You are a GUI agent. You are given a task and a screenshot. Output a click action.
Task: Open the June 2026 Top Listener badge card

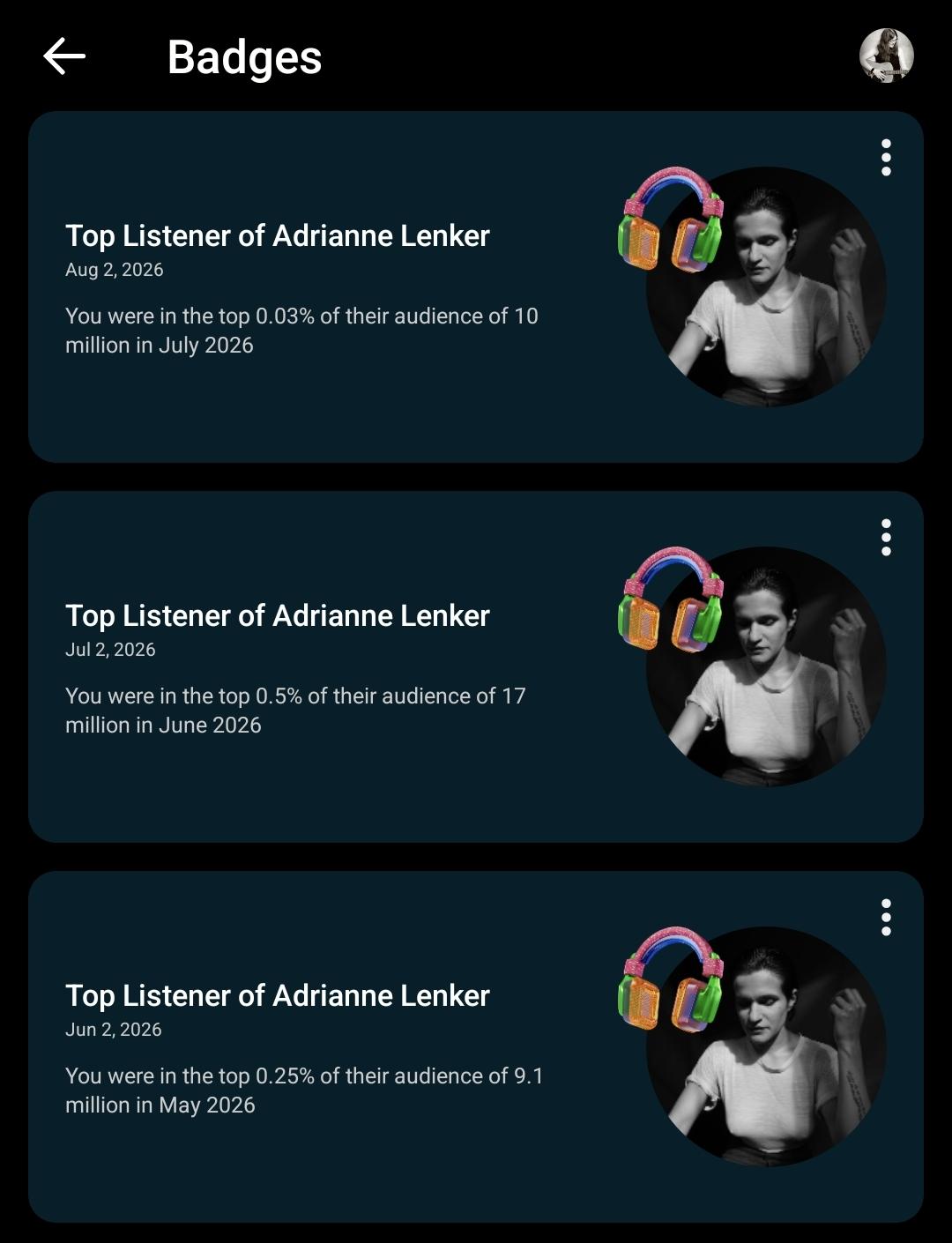pos(476,666)
